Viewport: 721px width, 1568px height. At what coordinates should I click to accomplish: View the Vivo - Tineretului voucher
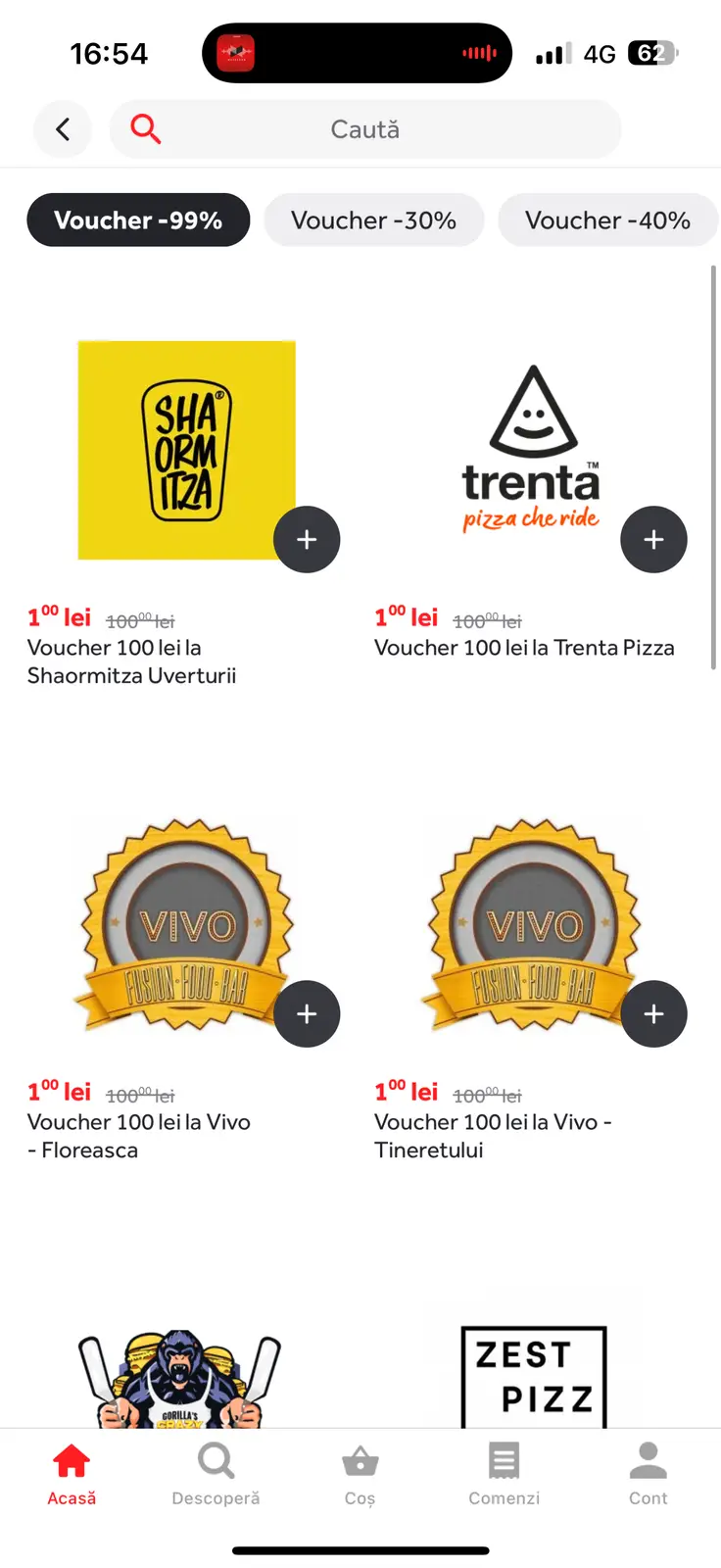(x=530, y=925)
